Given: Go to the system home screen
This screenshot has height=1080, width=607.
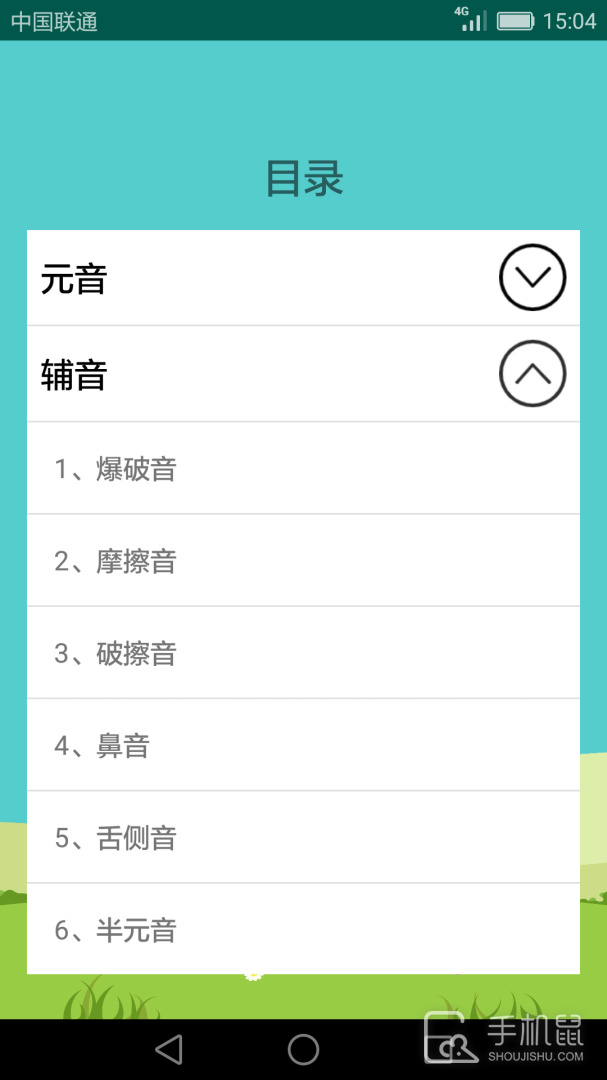Looking at the screenshot, I should tap(303, 1049).
